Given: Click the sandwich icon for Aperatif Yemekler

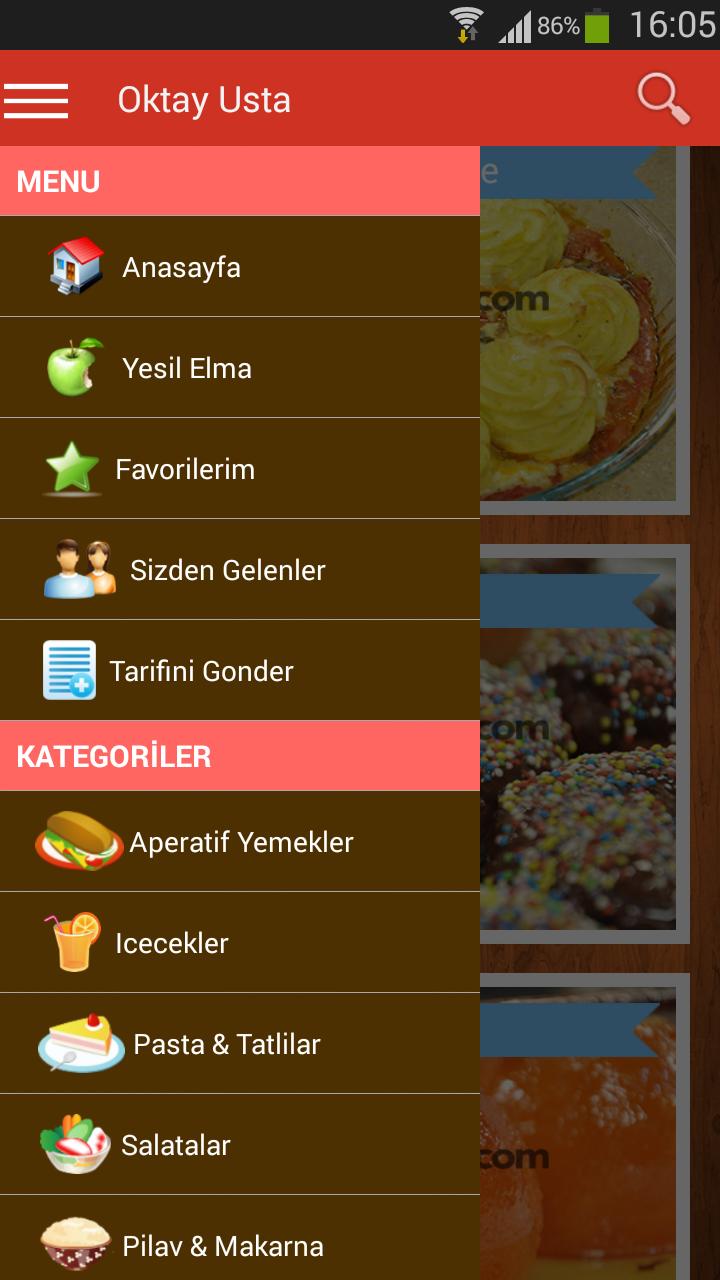Looking at the screenshot, I should click(77, 841).
